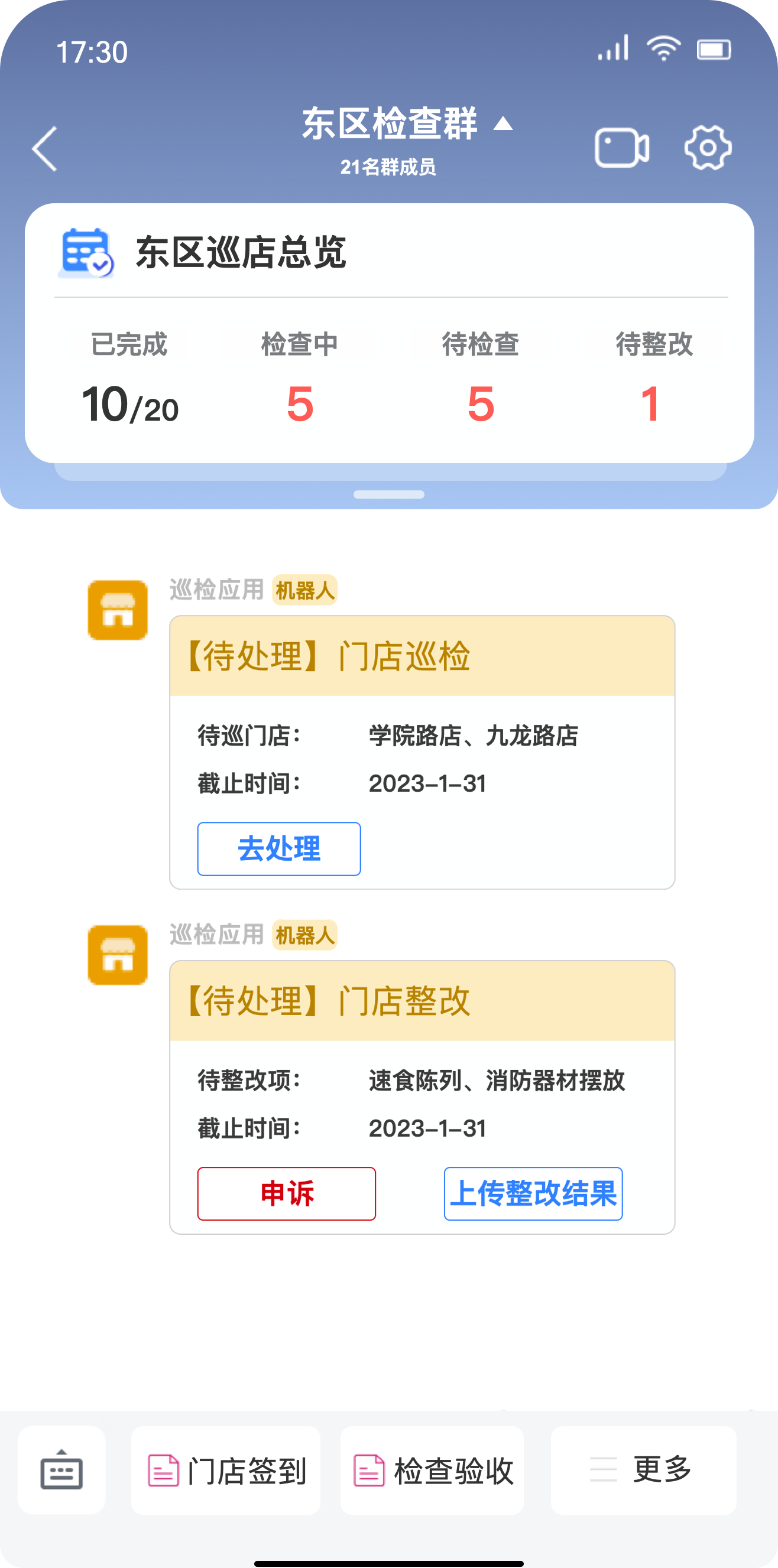Open 检查验收 shortcut
The width and height of the screenshot is (778, 1568).
[432, 1471]
